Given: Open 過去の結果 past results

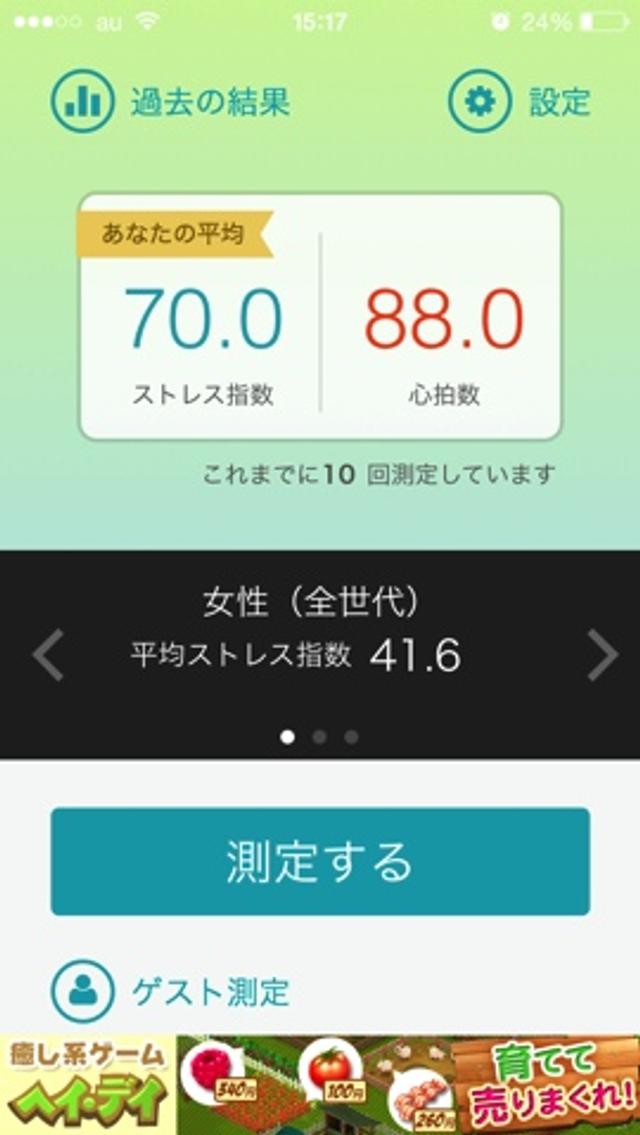Looking at the screenshot, I should (x=172, y=102).
